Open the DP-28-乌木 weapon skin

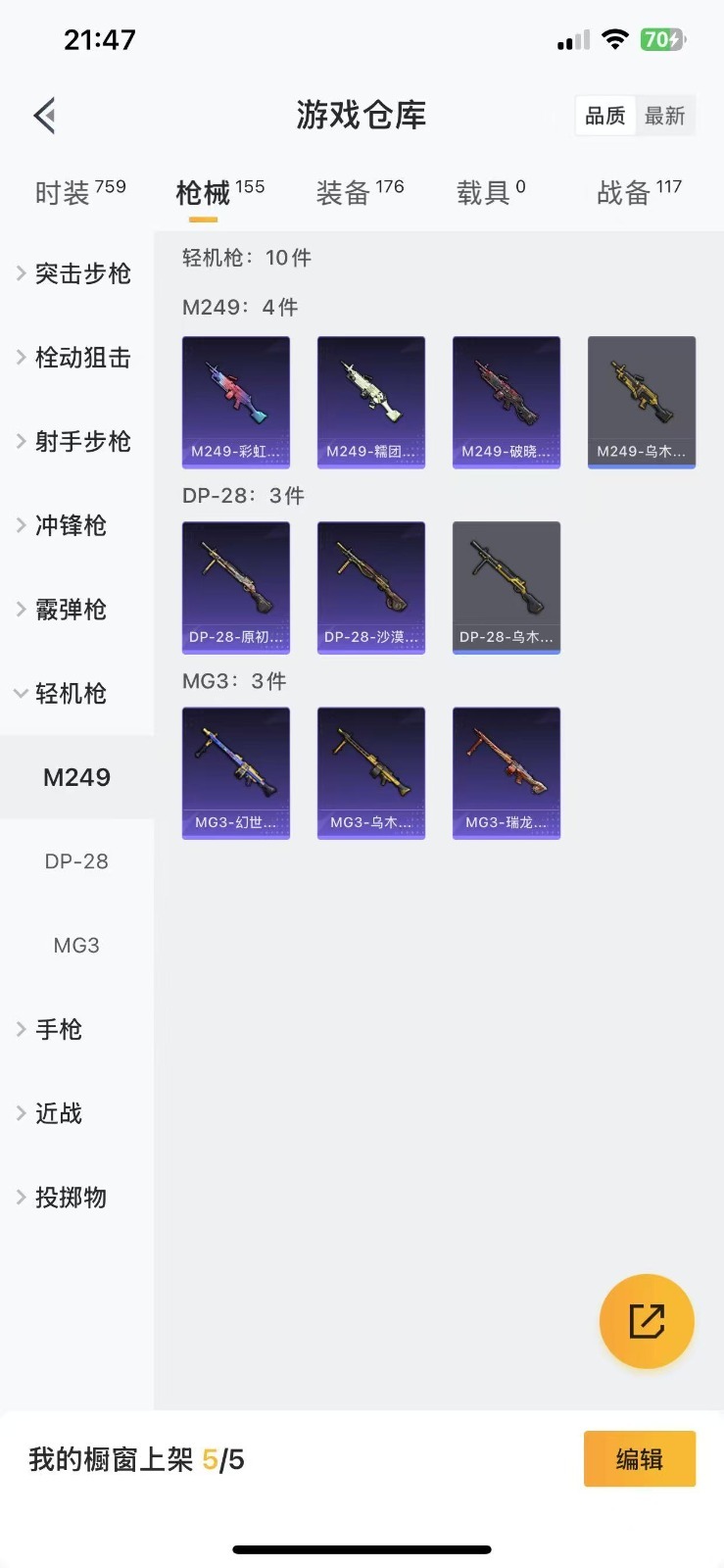tap(507, 587)
